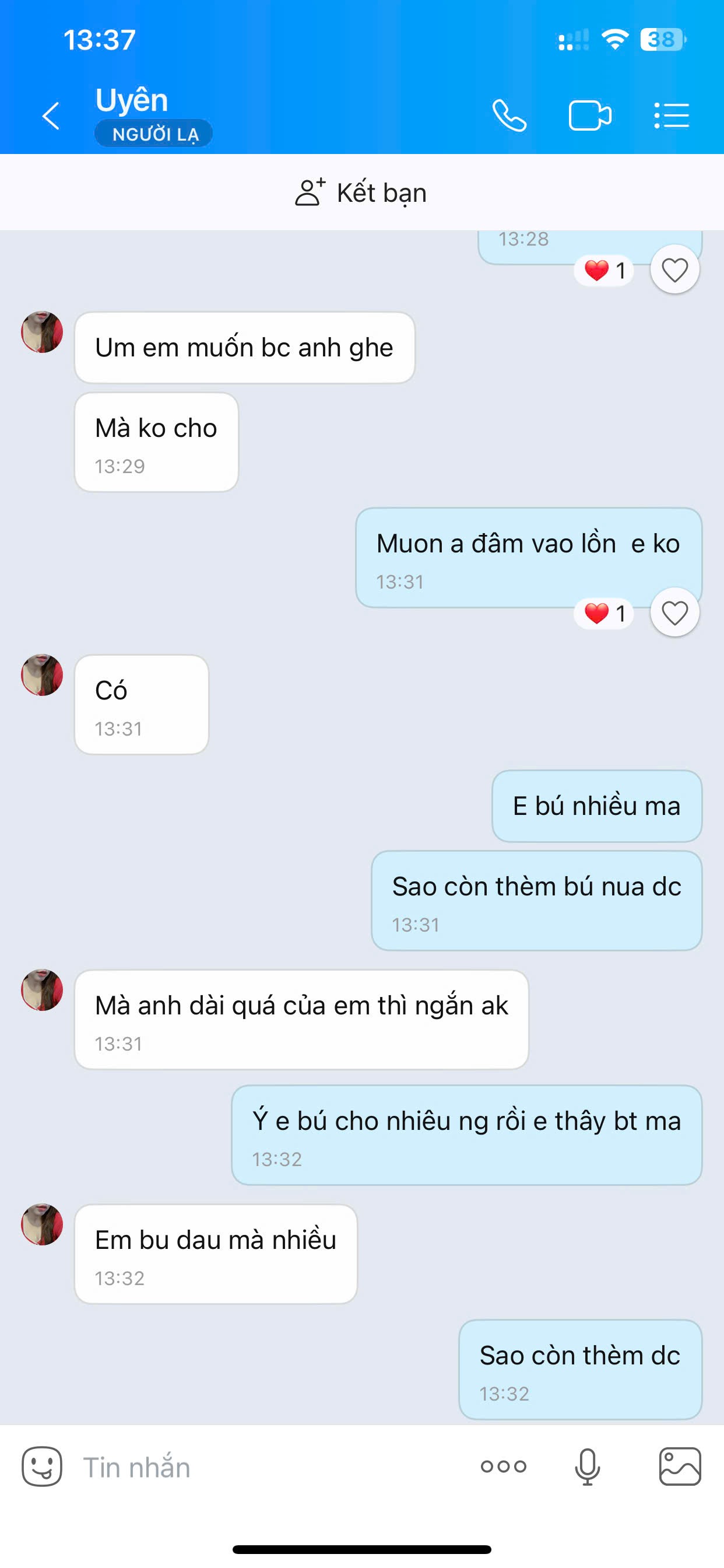Go back from the chat with Uyên
The image size is (724, 1568).
click(51, 116)
